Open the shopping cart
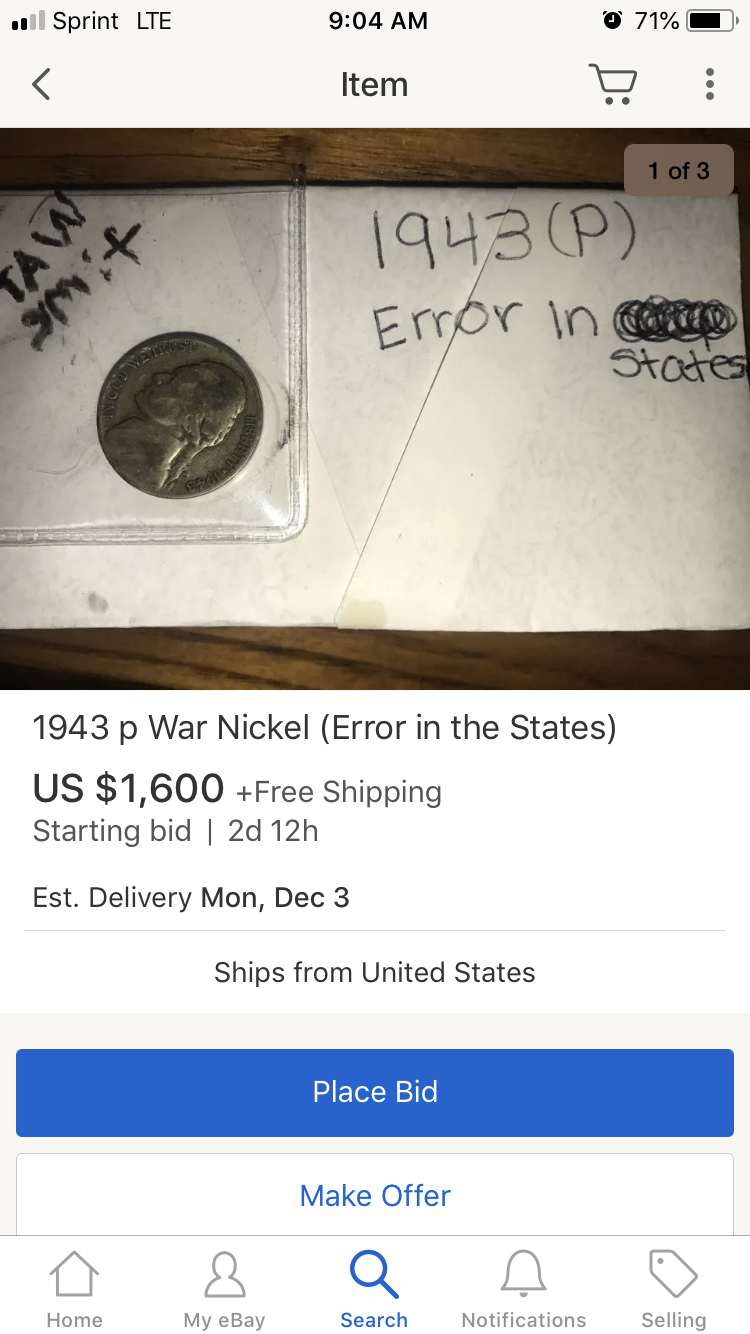The image size is (750, 1334). click(x=612, y=85)
